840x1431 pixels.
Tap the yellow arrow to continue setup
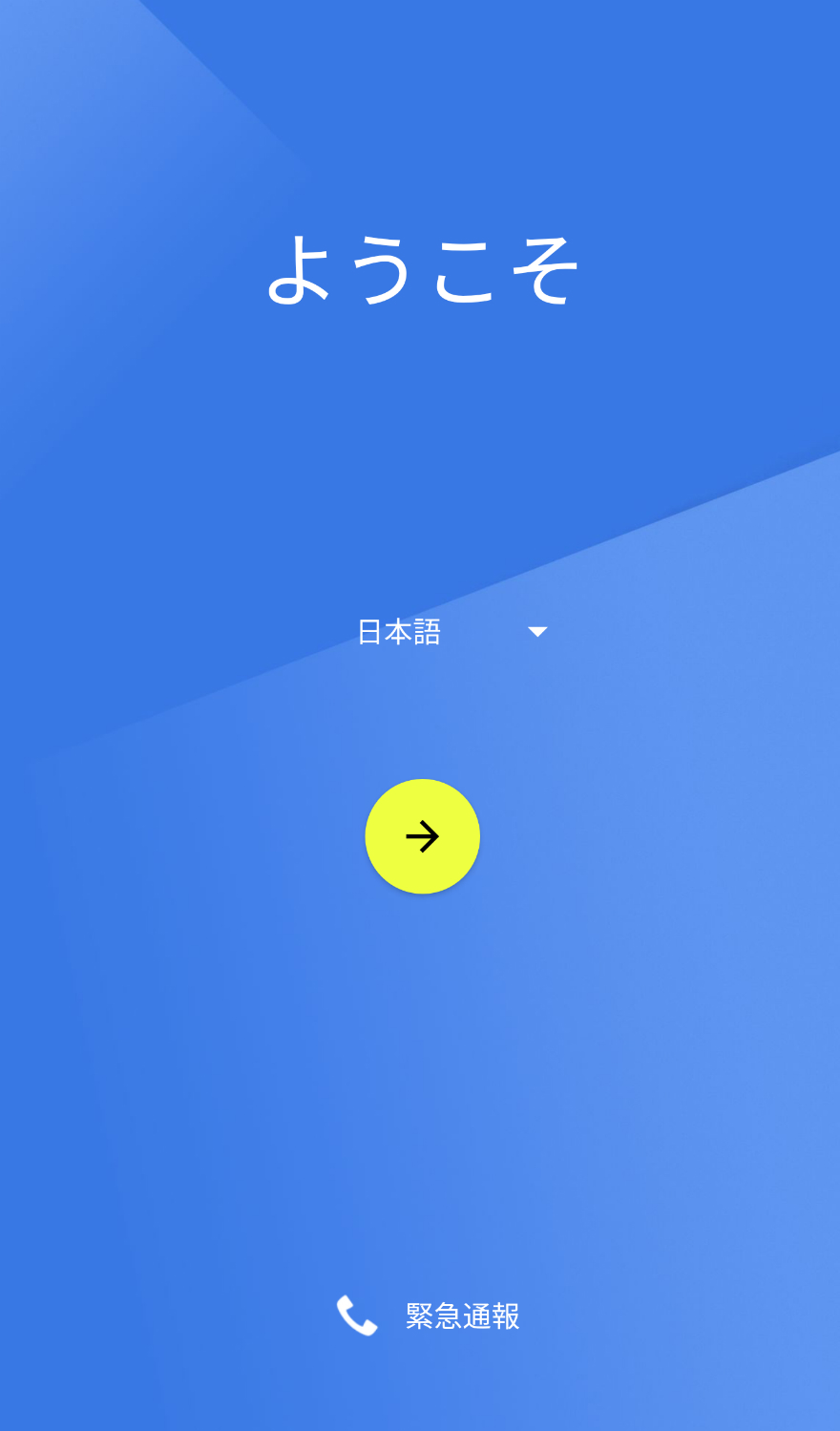pyautogui.click(x=422, y=836)
